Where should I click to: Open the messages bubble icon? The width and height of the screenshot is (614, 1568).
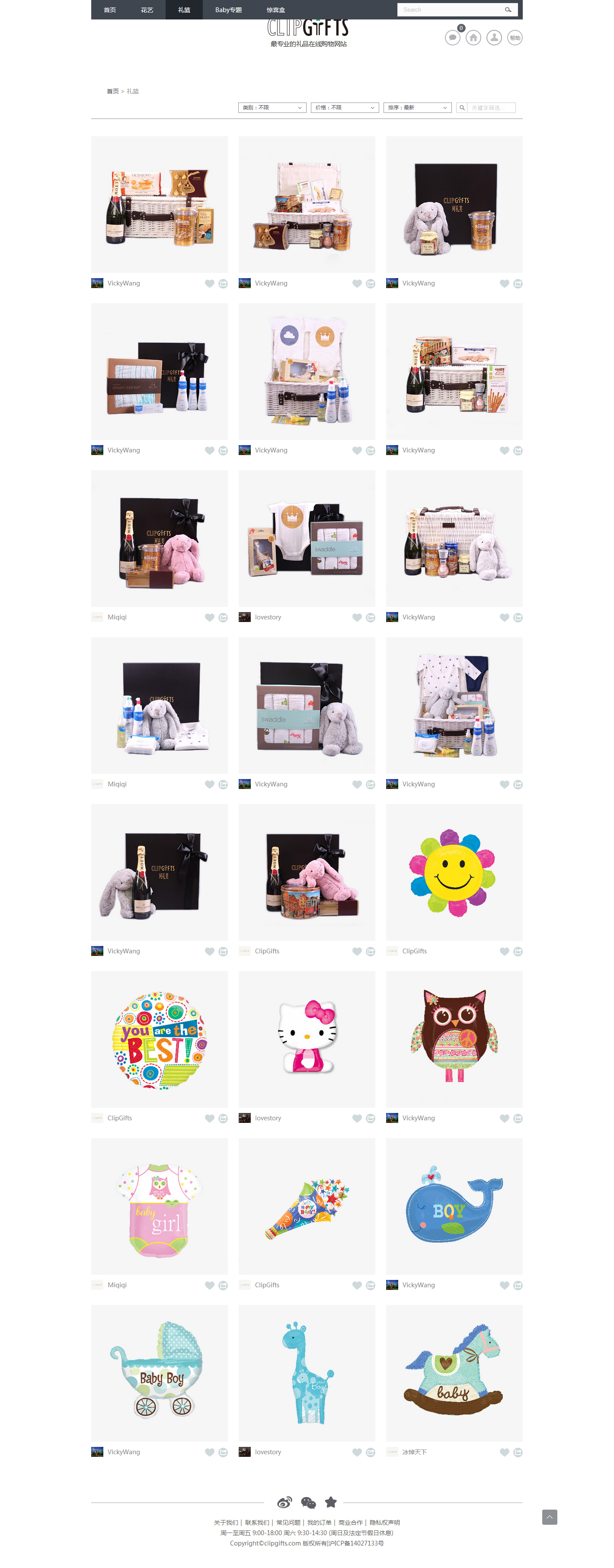click(x=452, y=38)
